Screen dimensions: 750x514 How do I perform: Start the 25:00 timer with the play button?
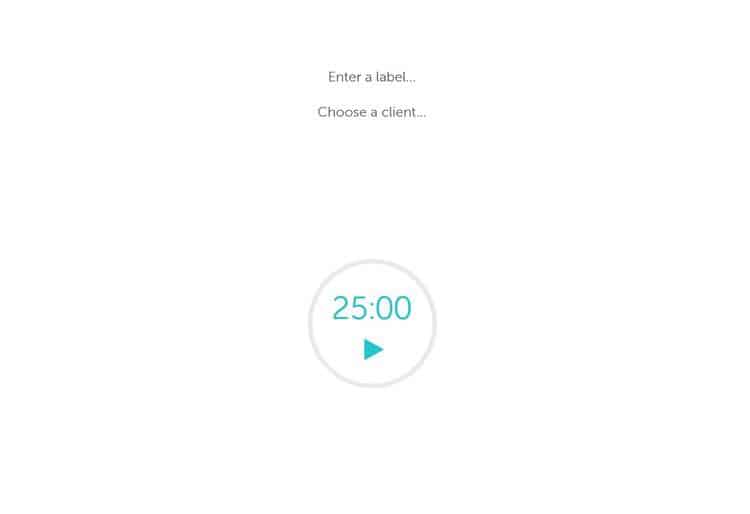[373, 349]
